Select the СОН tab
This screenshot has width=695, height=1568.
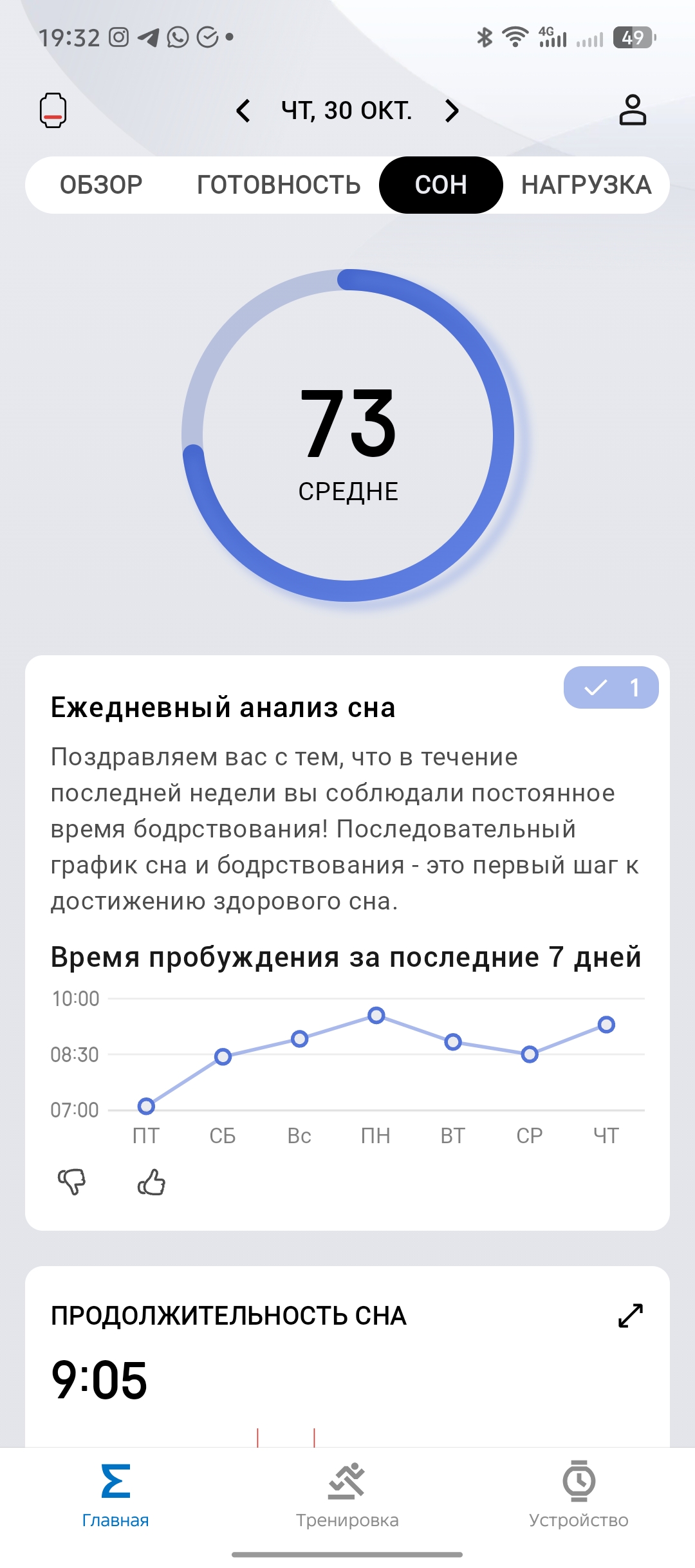point(441,185)
